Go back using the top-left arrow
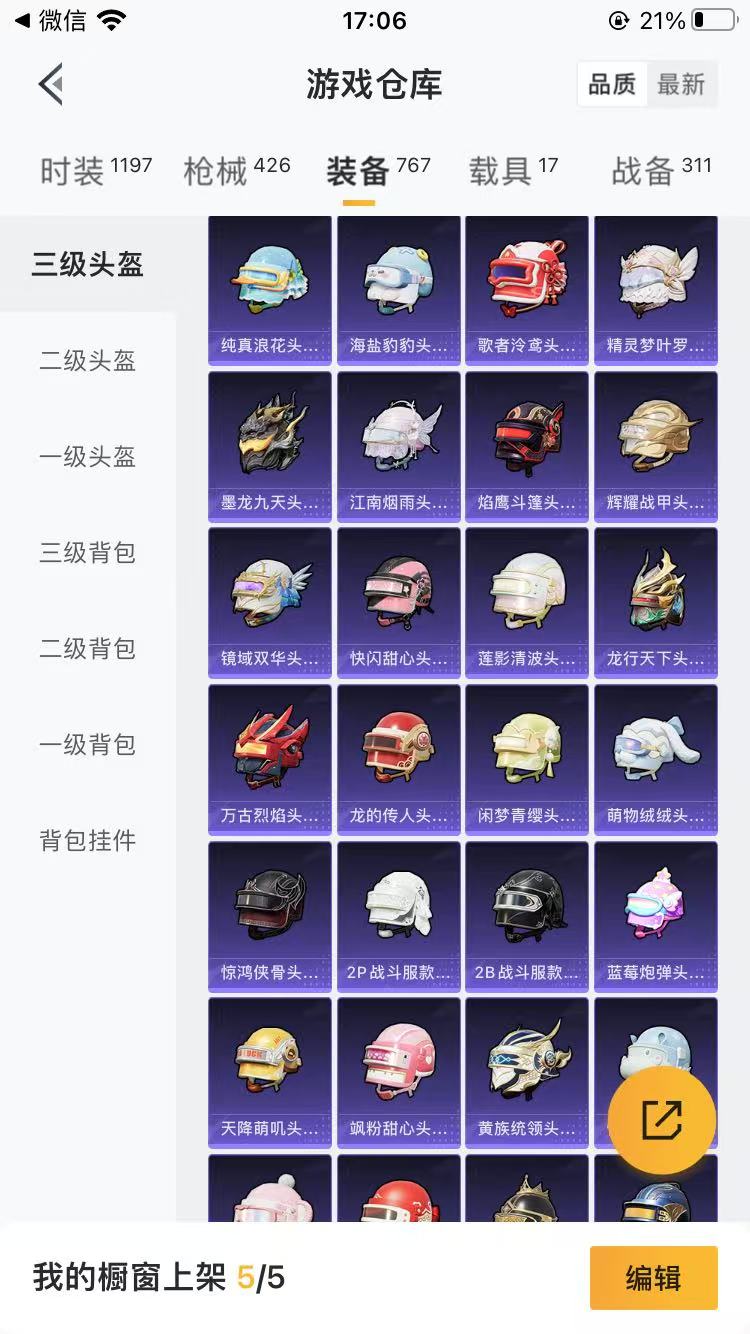 pos(52,84)
